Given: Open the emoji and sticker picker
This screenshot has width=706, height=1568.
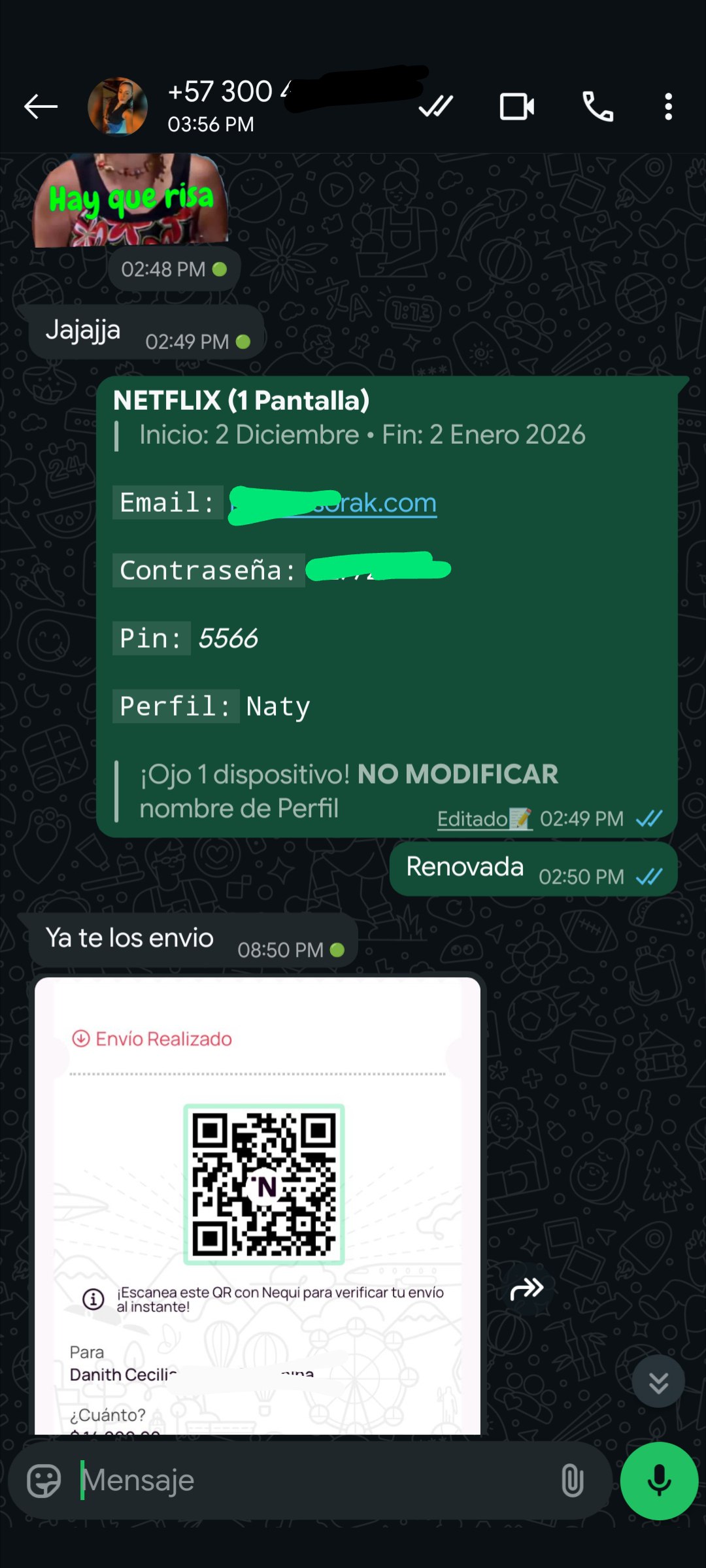Looking at the screenshot, I should [44, 1480].
